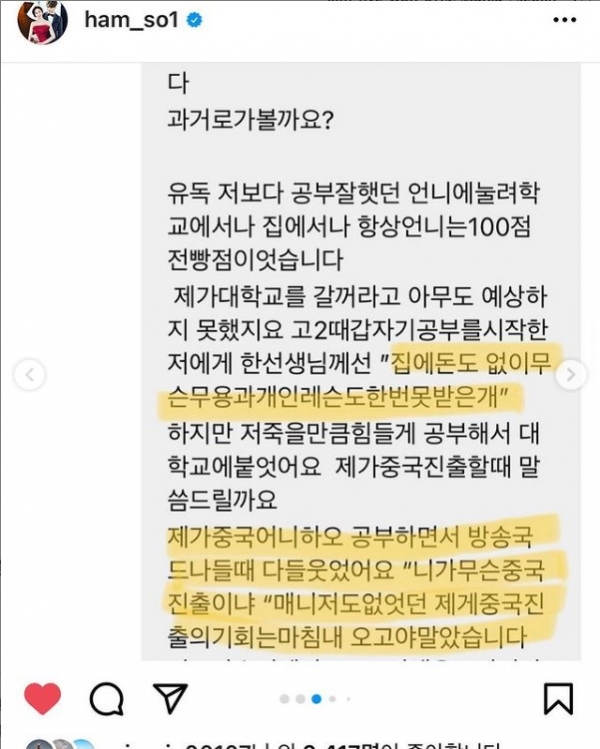Bookmark this post
Viewport: 600px width, 749px height.
(x=557, y=698)
